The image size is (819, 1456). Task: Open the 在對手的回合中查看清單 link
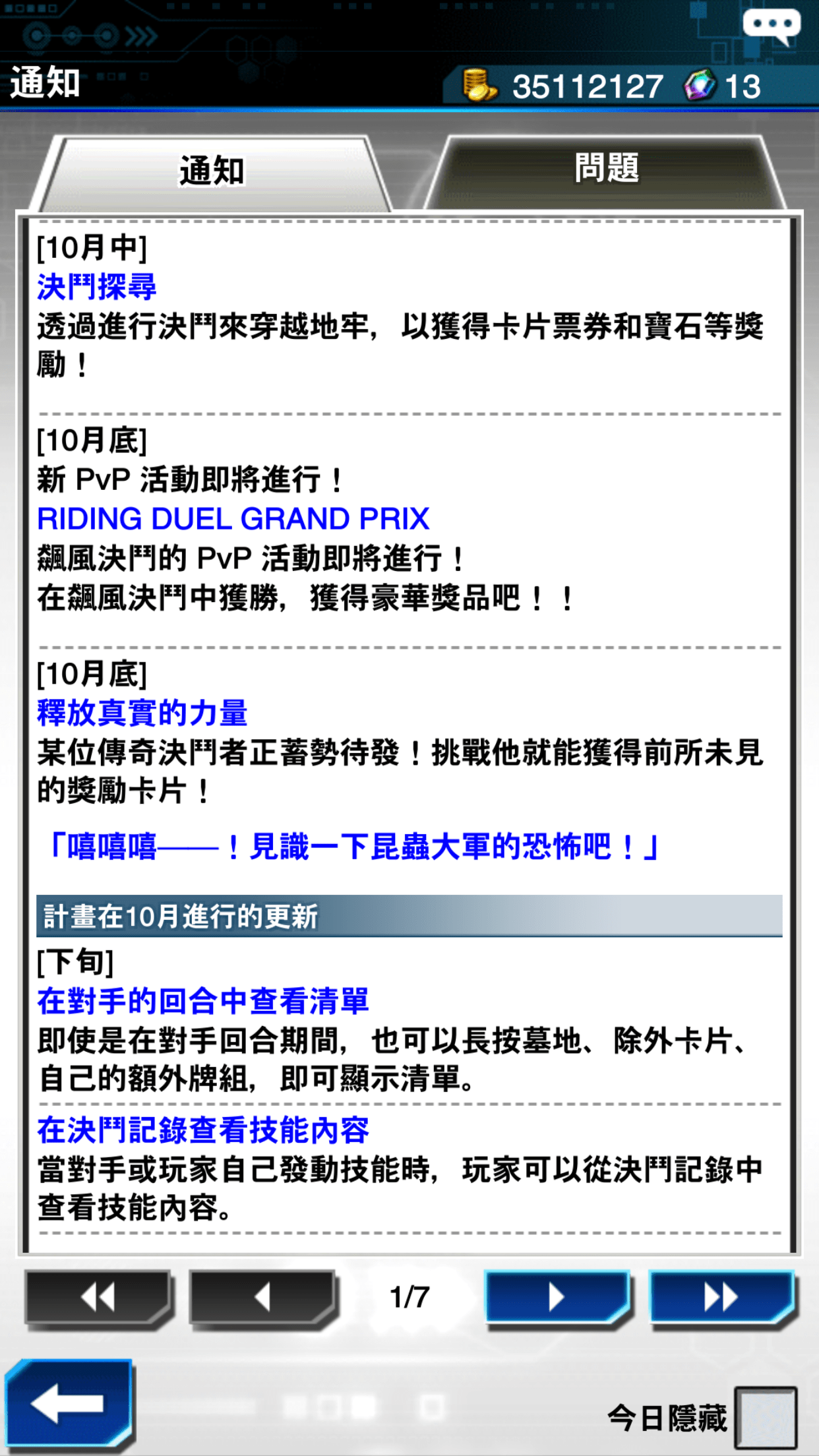click(x=202, y=1001)
